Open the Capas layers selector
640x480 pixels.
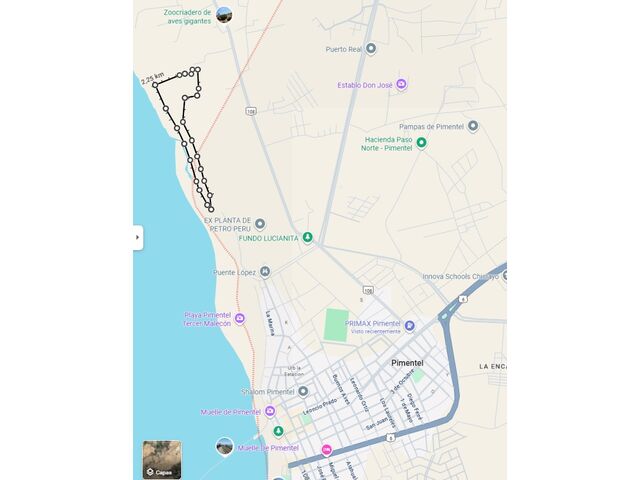coord(162,460)
